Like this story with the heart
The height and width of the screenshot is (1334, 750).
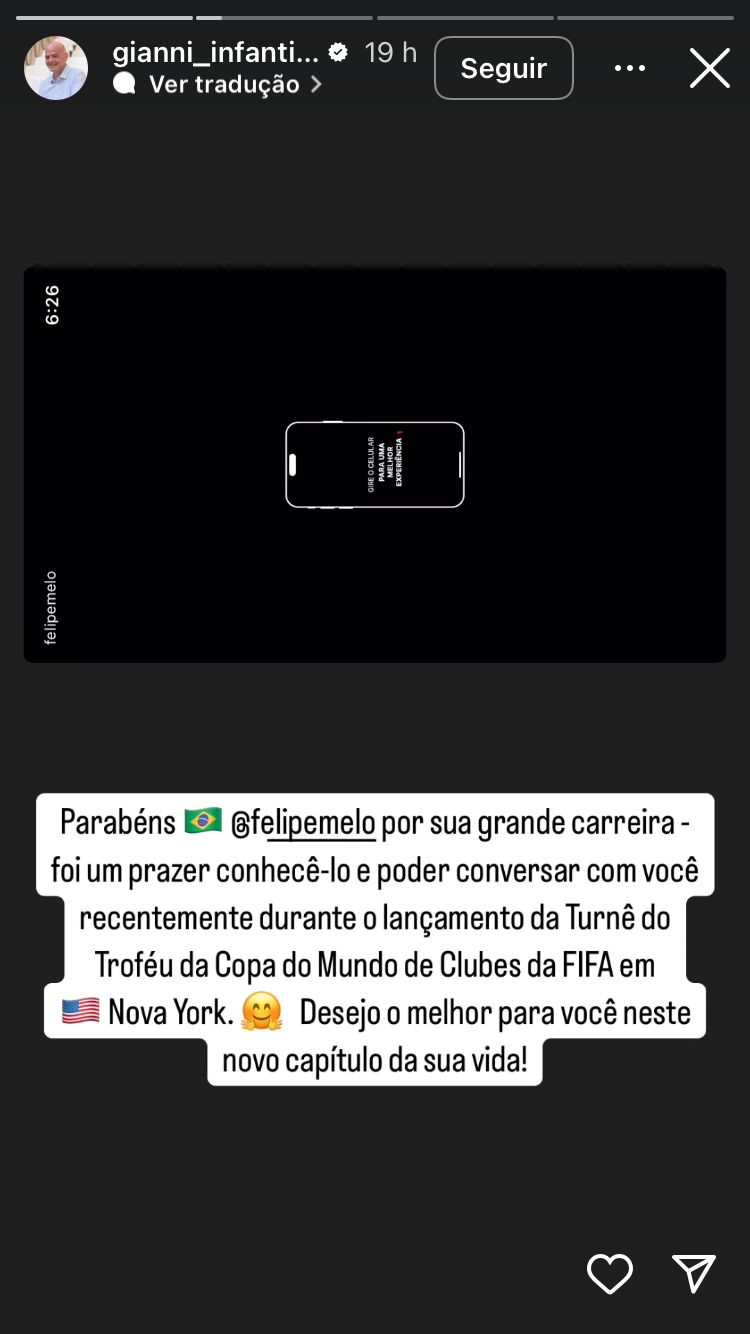coord(609,1274)
